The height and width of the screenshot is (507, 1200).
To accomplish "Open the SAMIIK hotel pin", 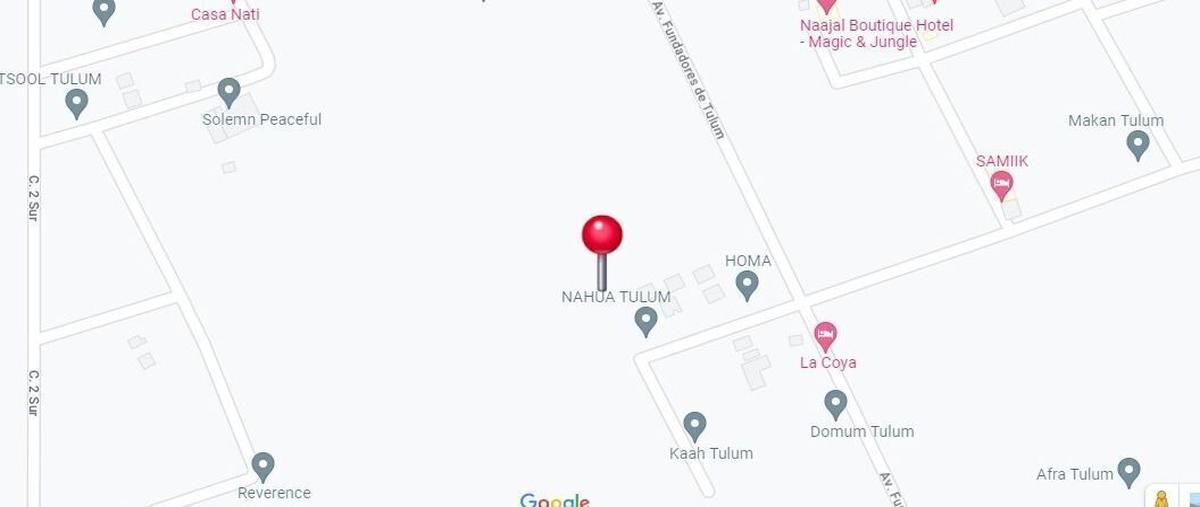I will 1001,184.
